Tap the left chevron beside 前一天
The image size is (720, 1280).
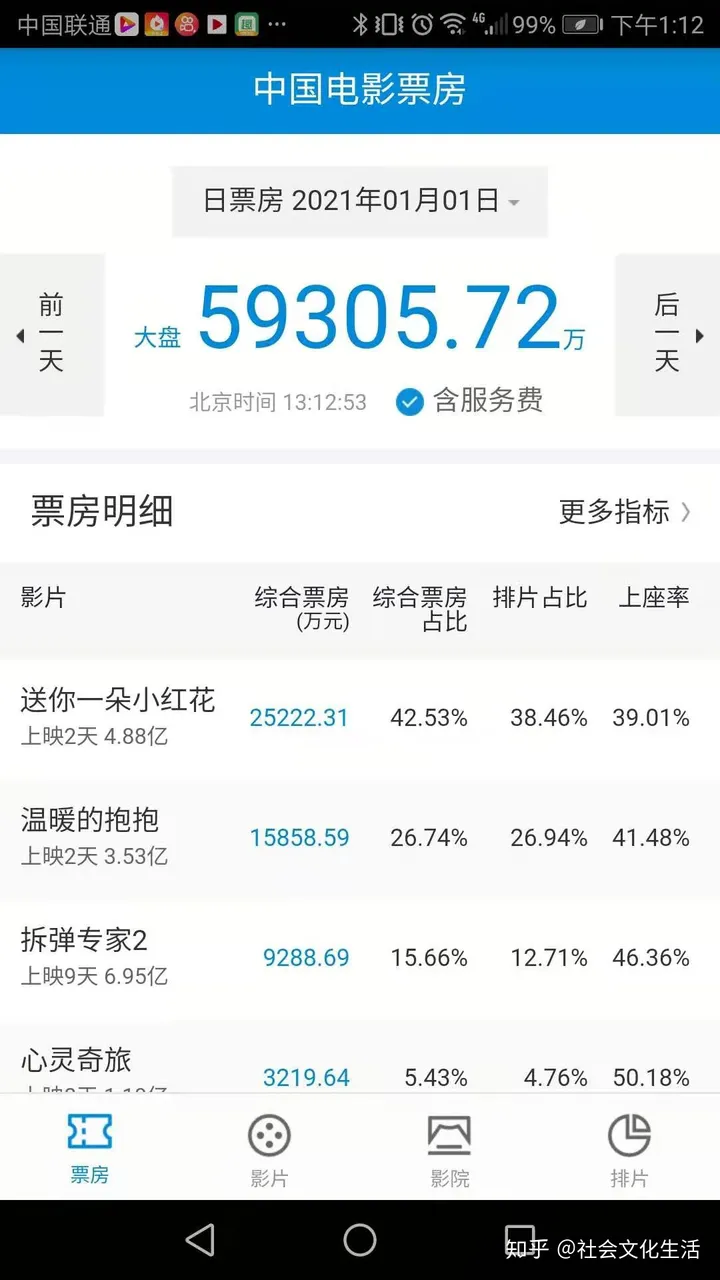[20, 336]
